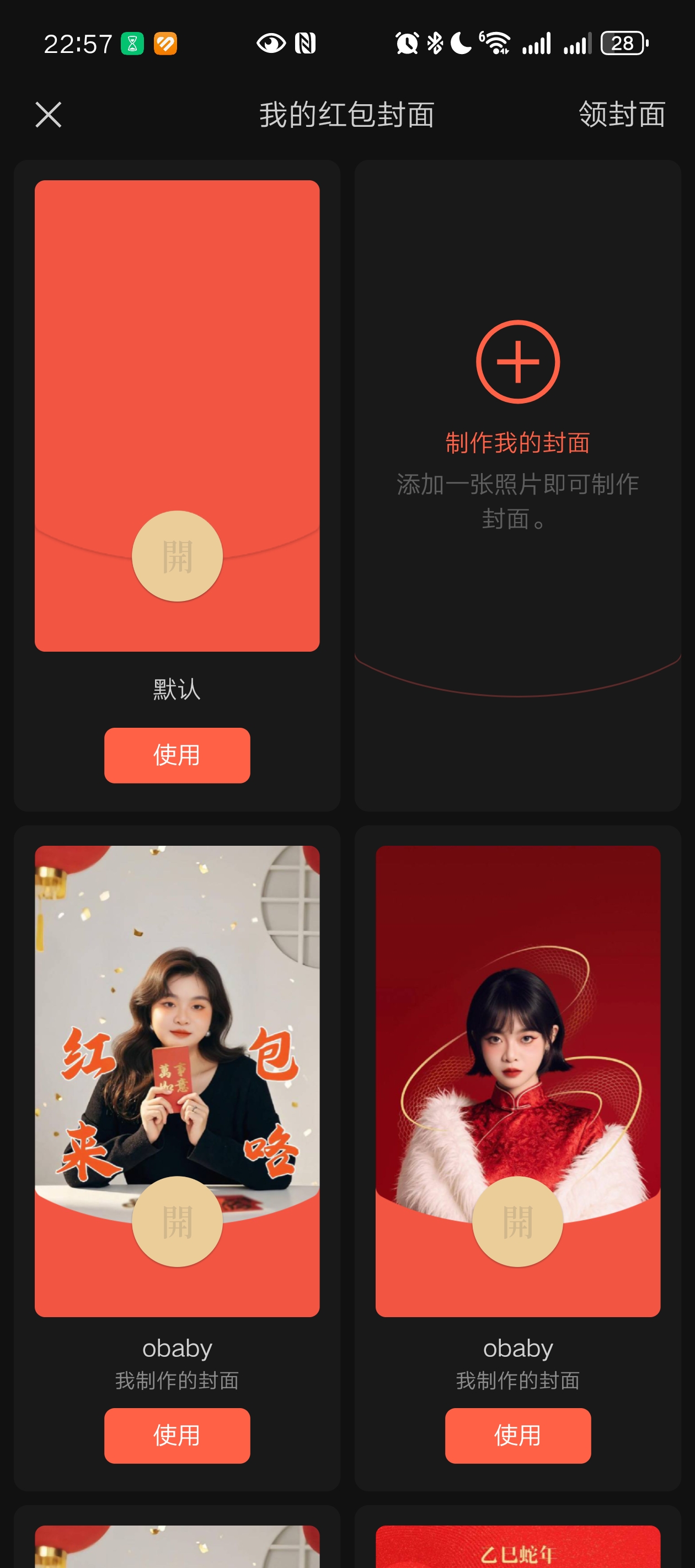695x1568 pixels.
Task: Use the obaby red qipao cover
Action: pyautogui.click(x=517, y=1435)
